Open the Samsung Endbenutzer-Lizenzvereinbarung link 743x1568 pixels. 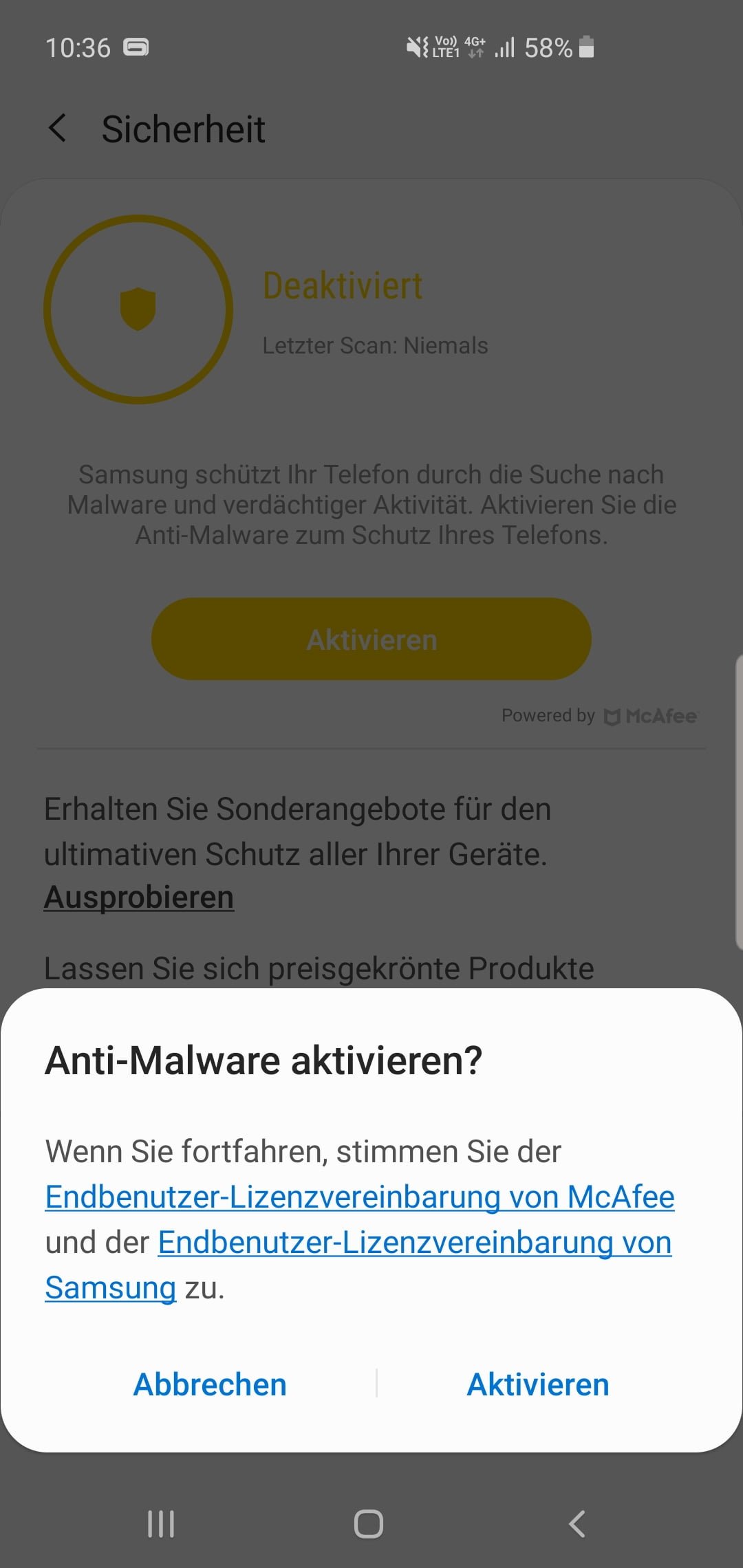click(414, 1243)
